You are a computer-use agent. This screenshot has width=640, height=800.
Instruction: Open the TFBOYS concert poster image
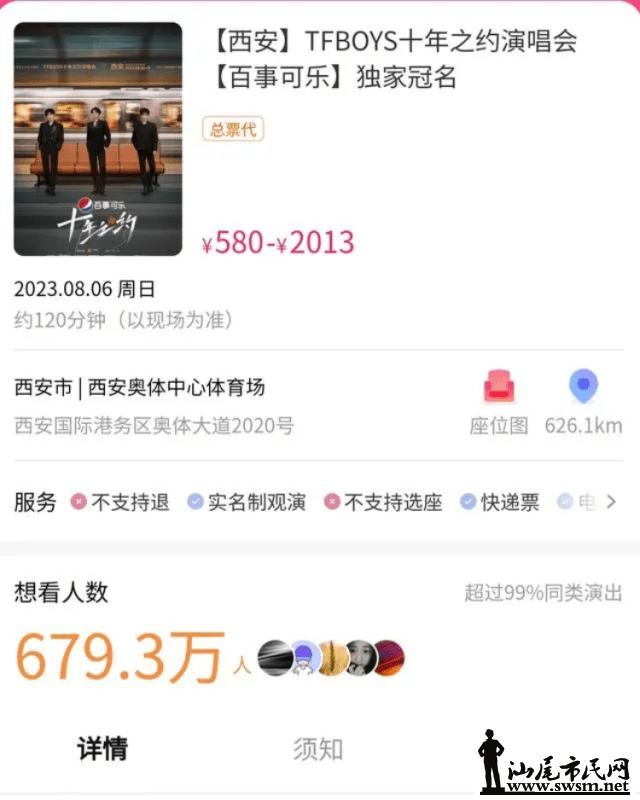click(98, 139)
